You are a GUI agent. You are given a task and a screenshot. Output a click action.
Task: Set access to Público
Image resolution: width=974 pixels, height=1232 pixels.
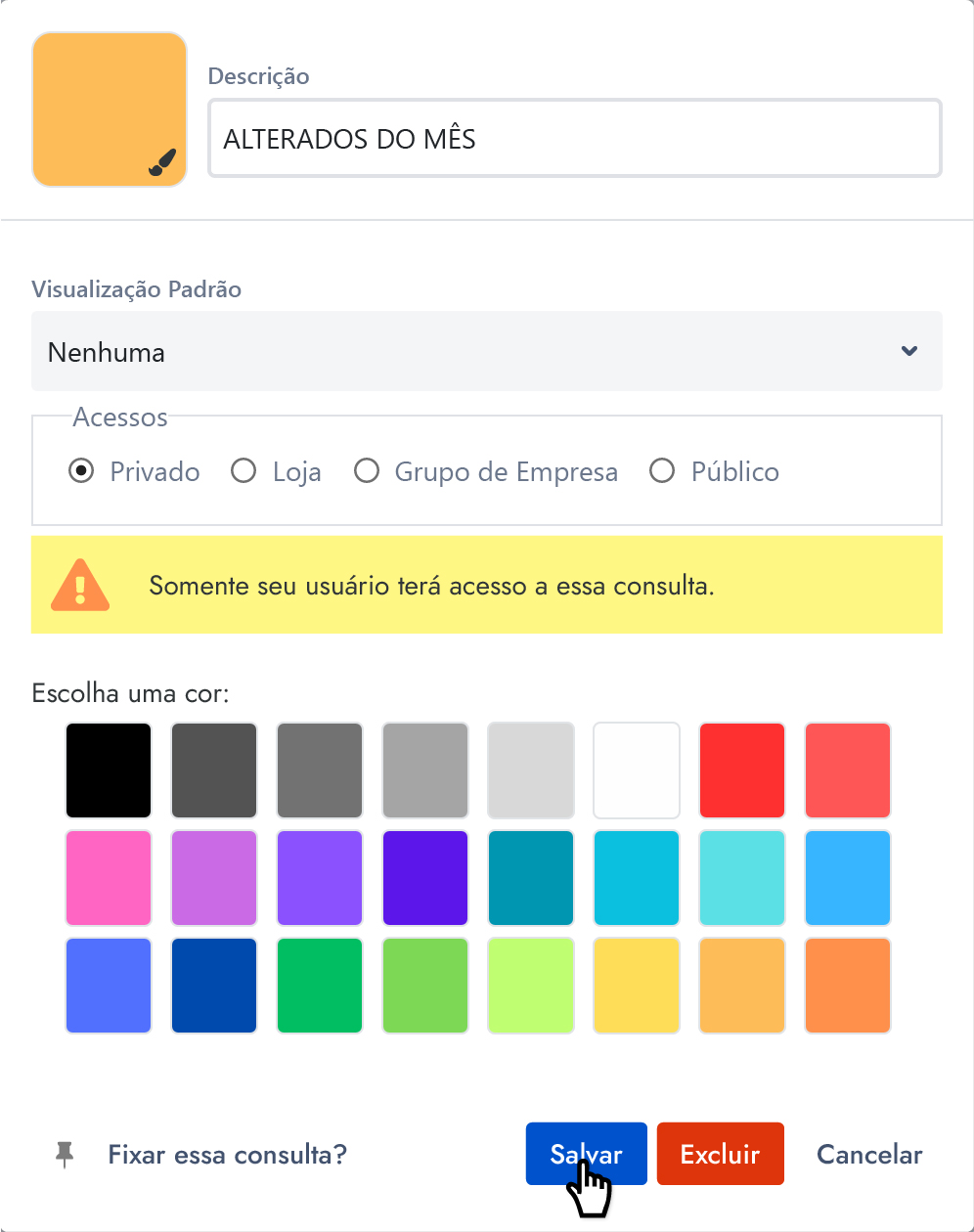[x=663, y=471]
